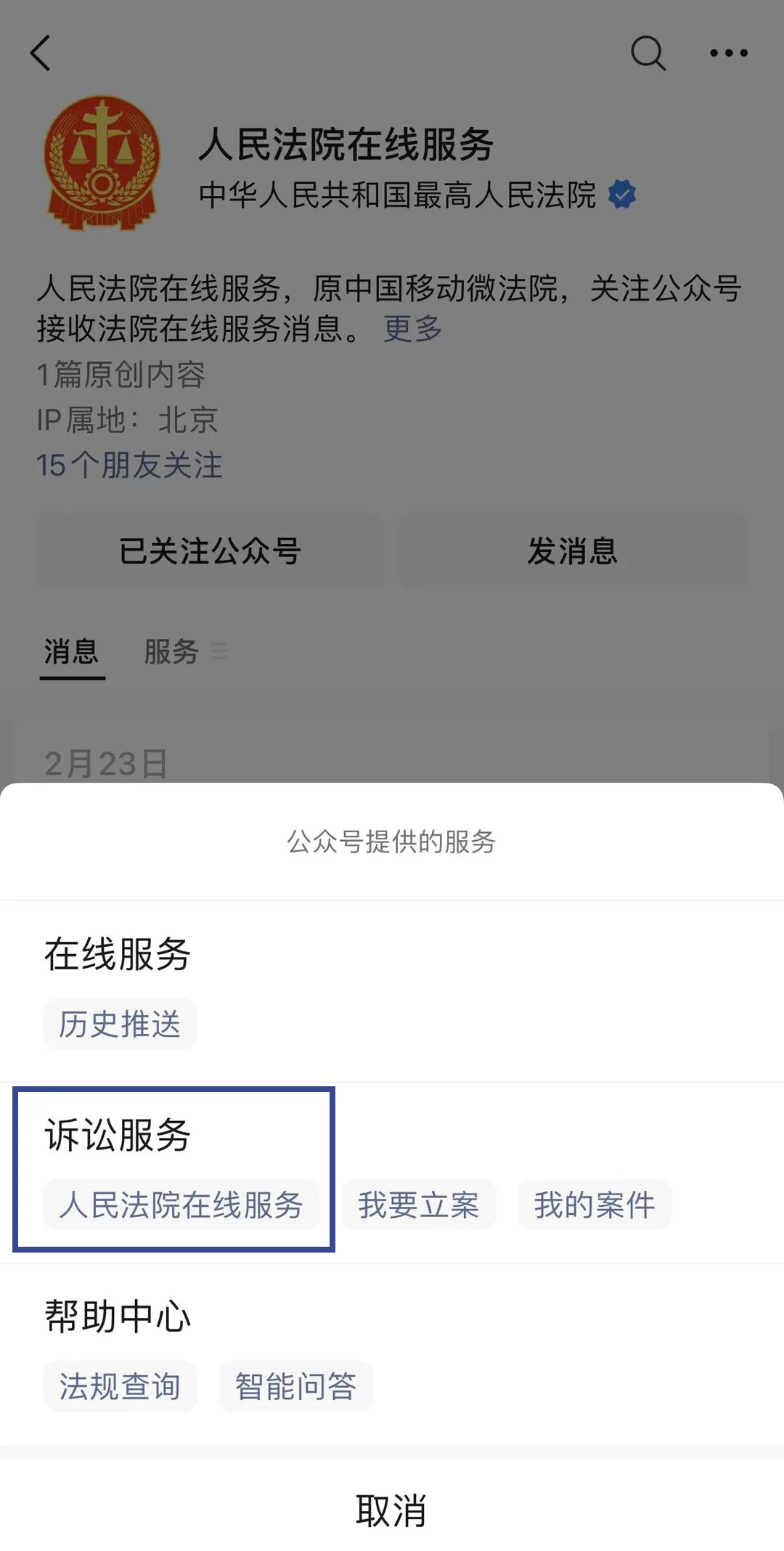Open the 我要立案 service
This screenshot has height=1551, width=784.
(x=419, y=1205)
